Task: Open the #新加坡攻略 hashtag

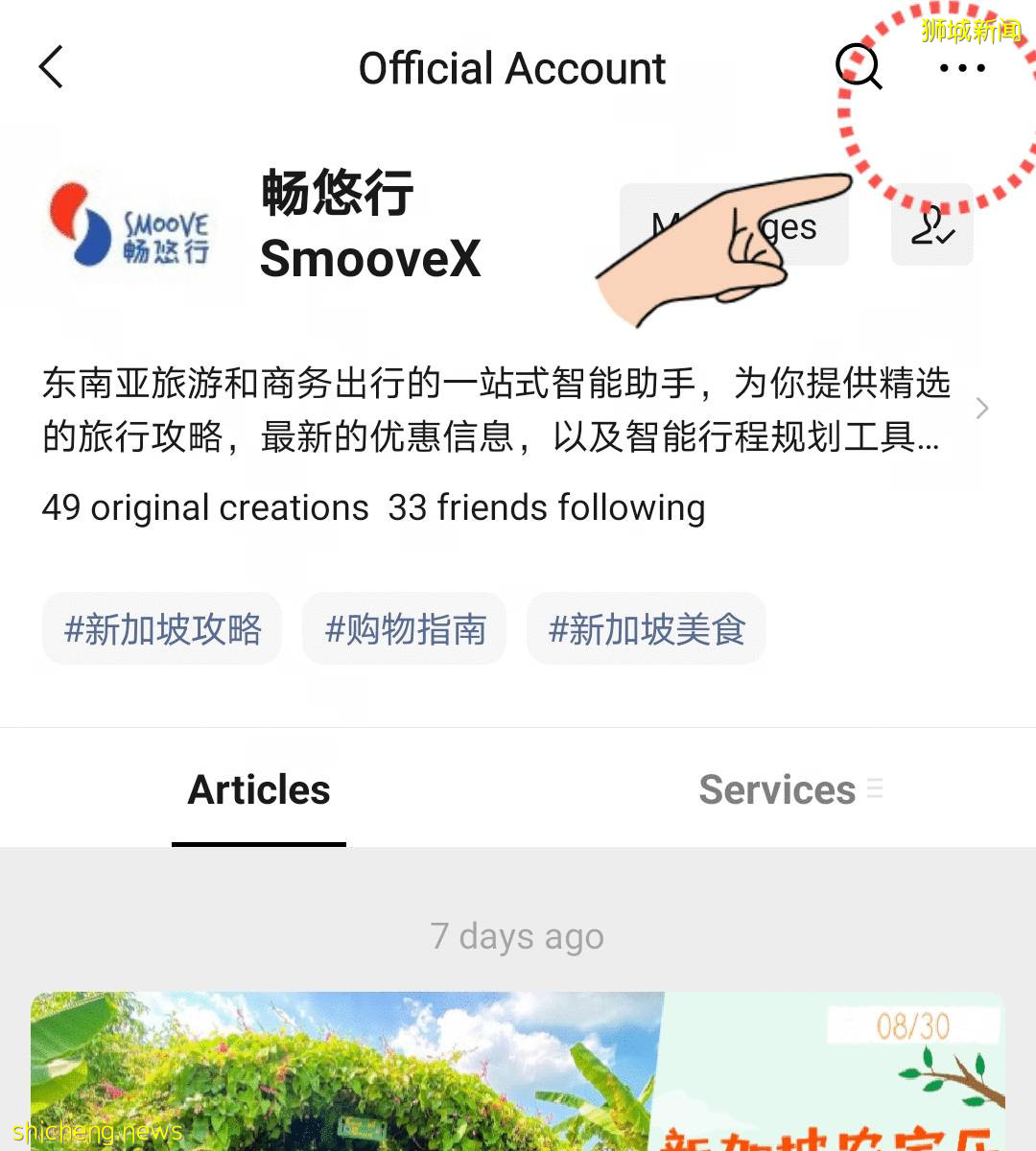Action: (x=161, y=628)
